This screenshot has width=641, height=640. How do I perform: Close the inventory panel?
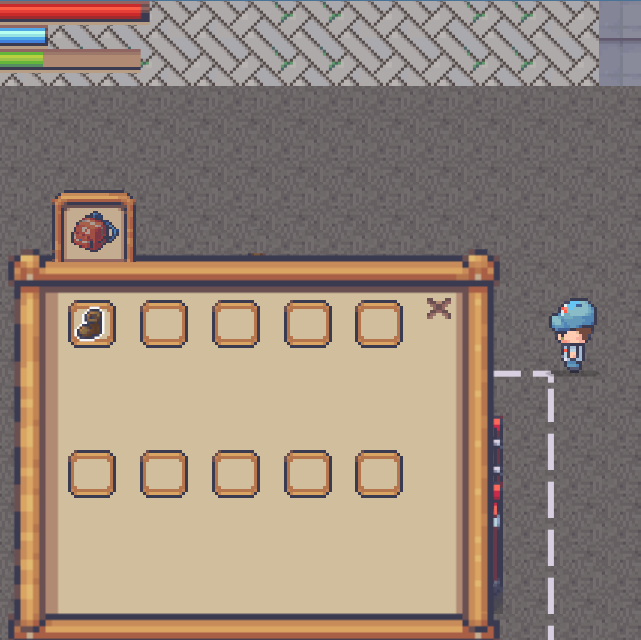click(438, 308)
